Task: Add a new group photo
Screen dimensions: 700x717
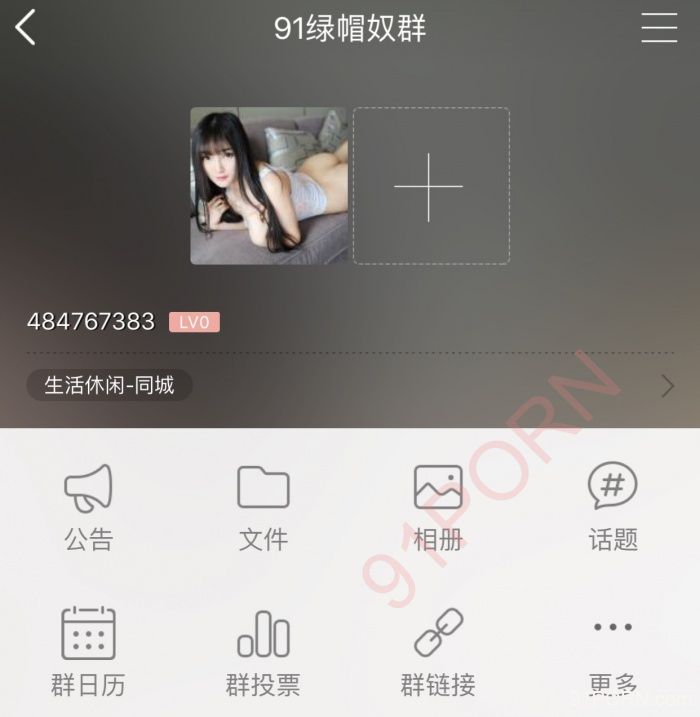Action: tap(430, 186)
